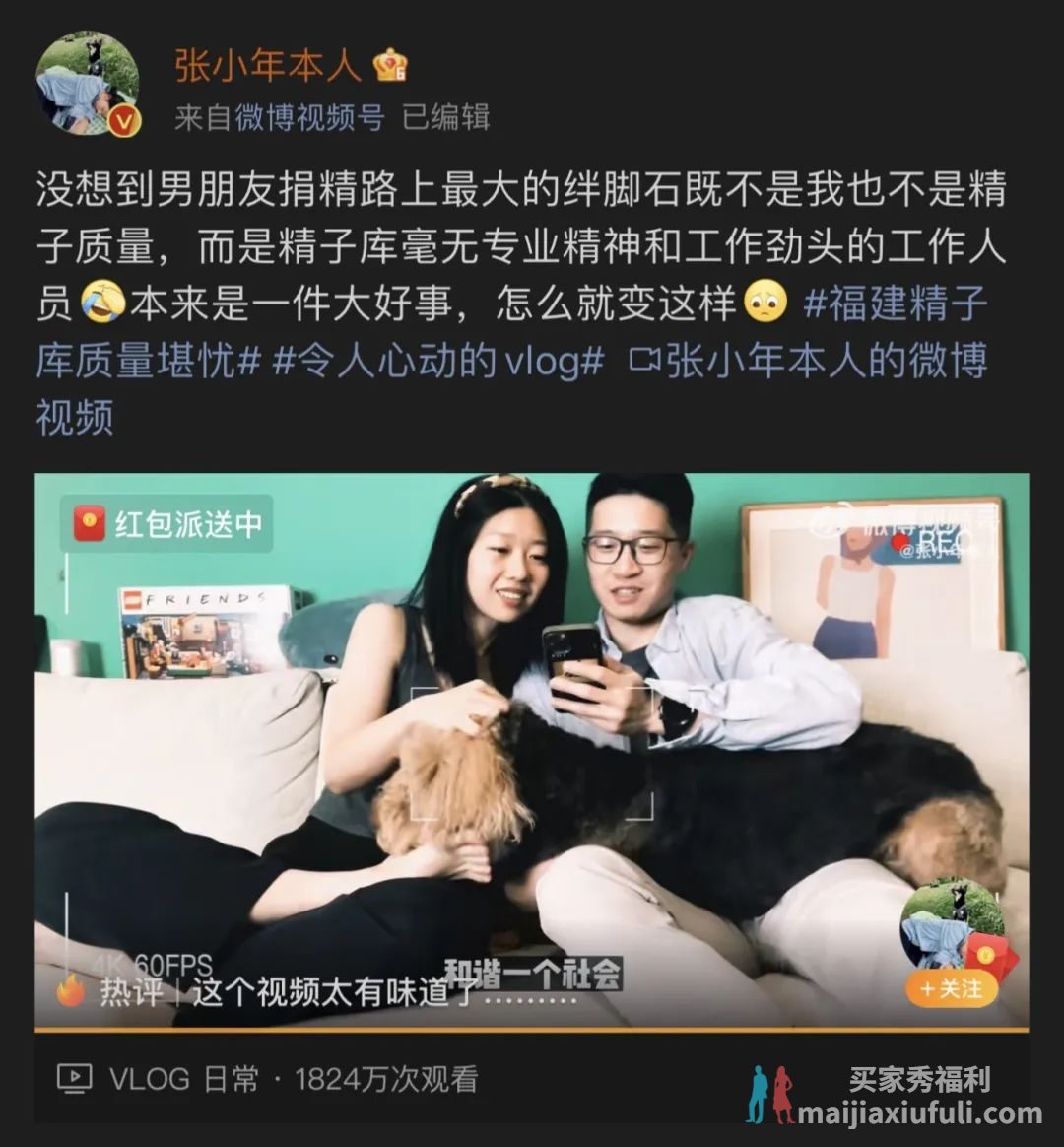Viewport: 1064px width, 1147px height.
Task: Open hashtag #令人心动的vlog#
Action: click(437, 361)
